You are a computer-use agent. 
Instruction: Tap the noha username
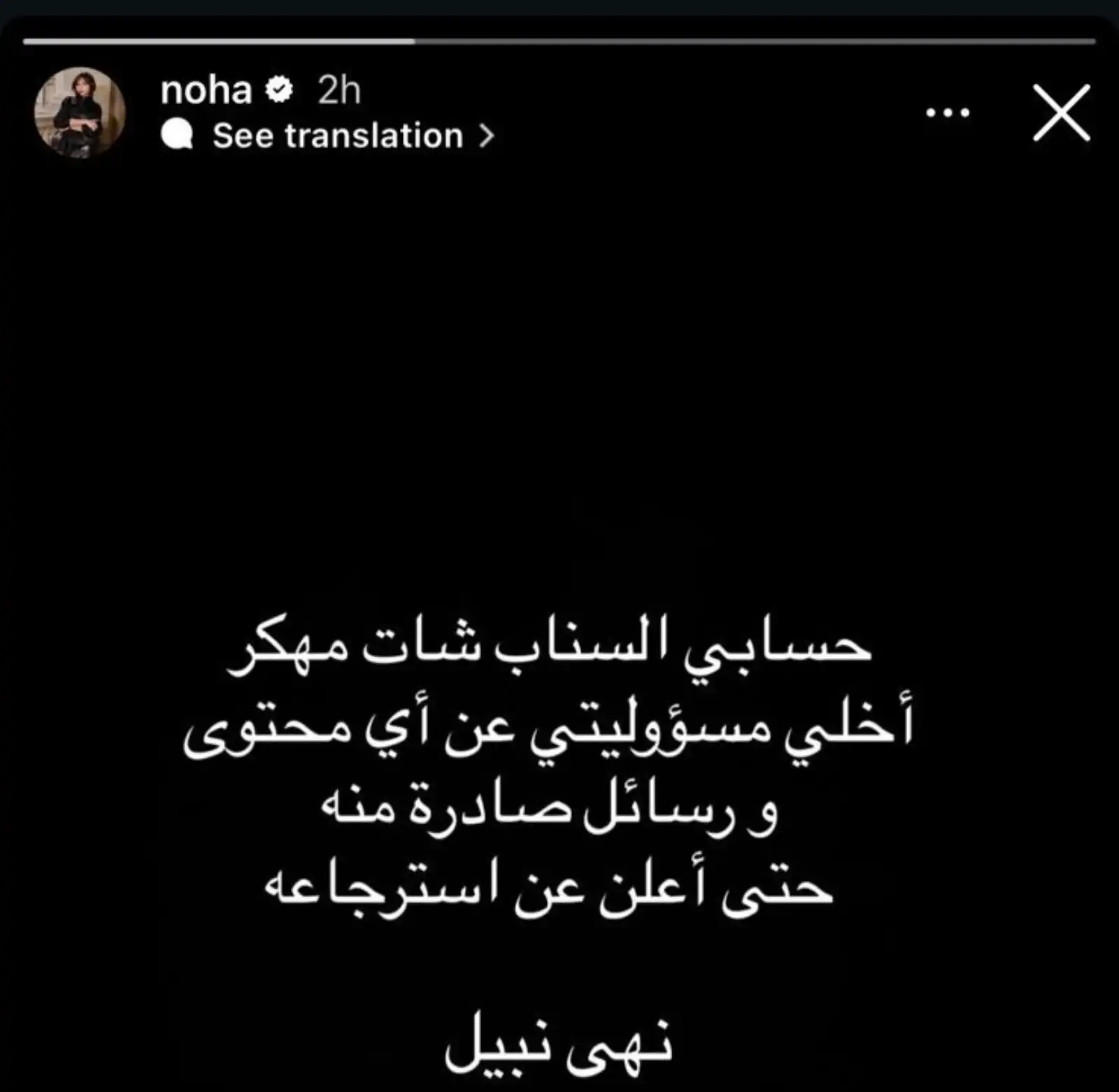click(206, 91)
